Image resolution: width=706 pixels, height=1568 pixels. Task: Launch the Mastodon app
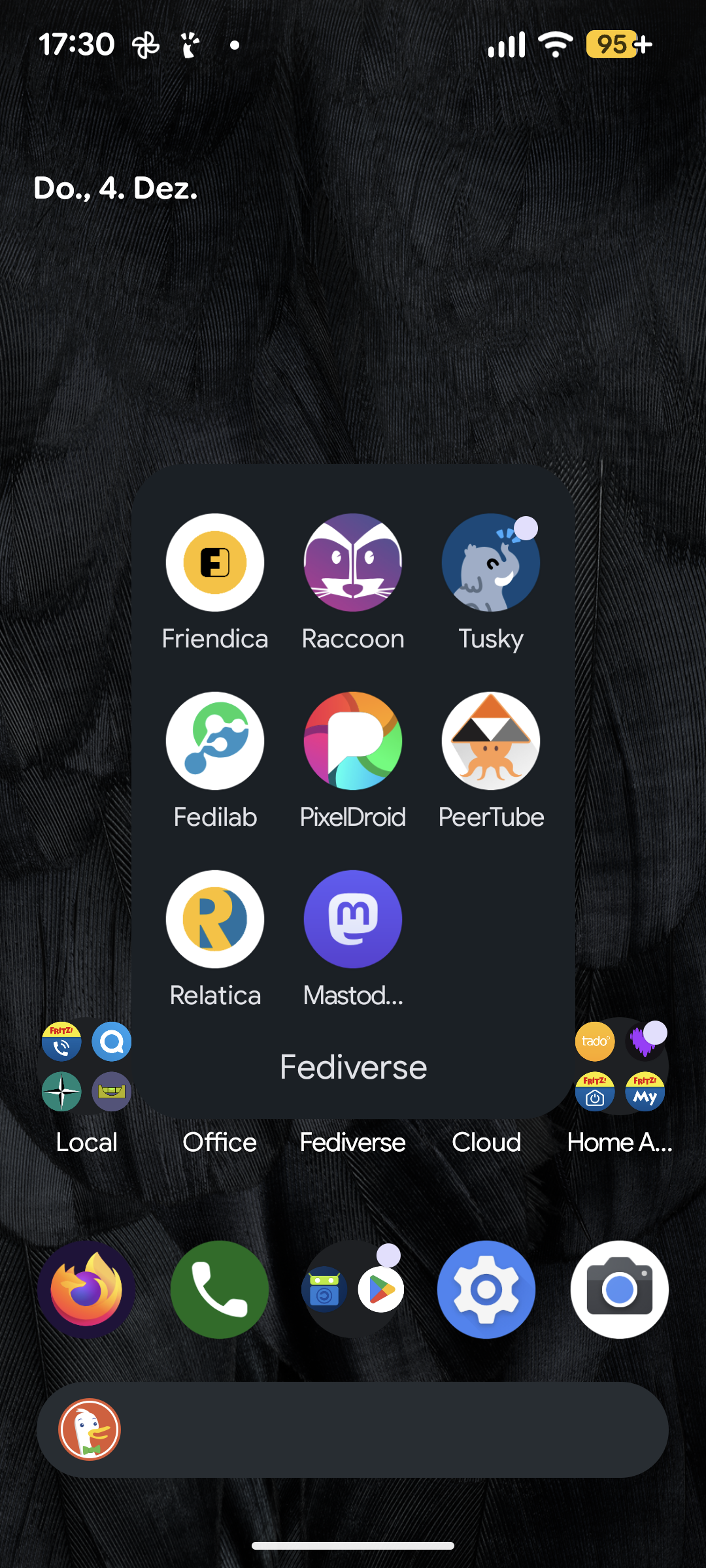click(352, 919)
